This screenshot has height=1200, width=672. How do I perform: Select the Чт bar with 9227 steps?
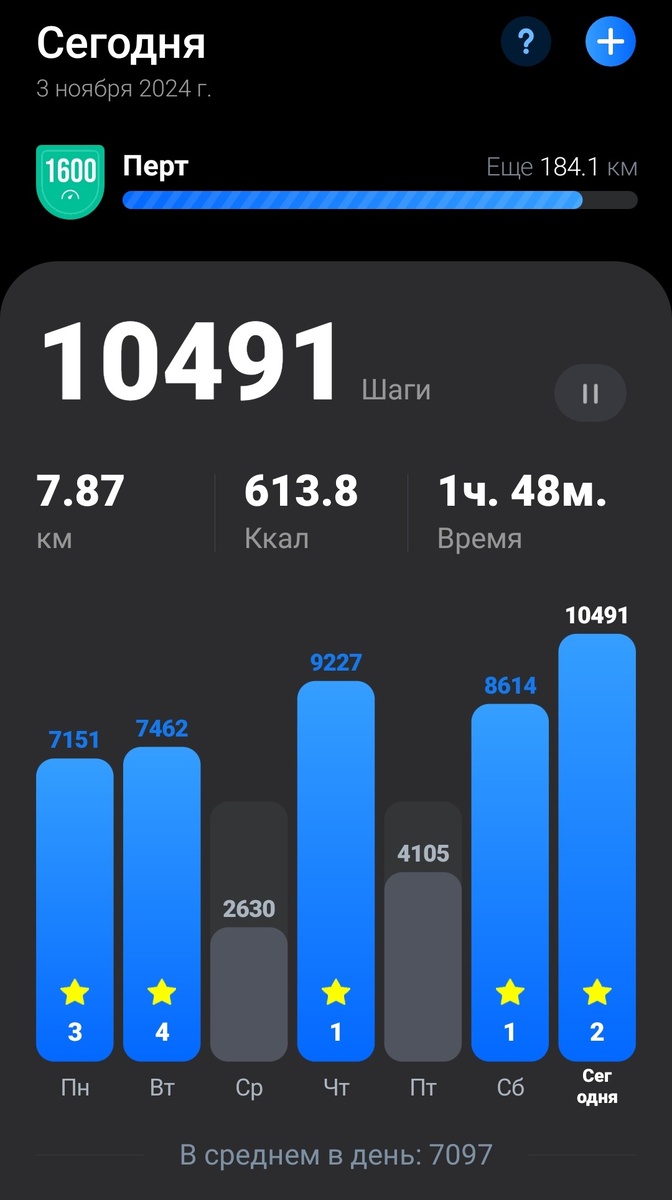[336, 871]
